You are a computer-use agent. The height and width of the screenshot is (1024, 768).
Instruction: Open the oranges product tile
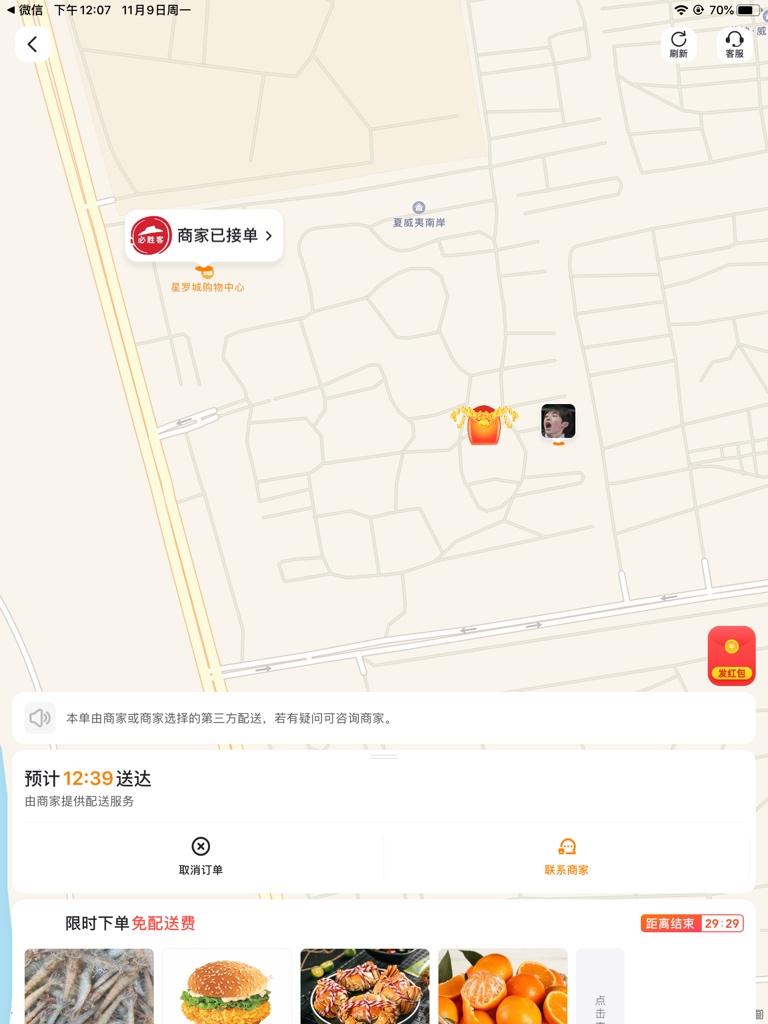[x=503, y=986]
